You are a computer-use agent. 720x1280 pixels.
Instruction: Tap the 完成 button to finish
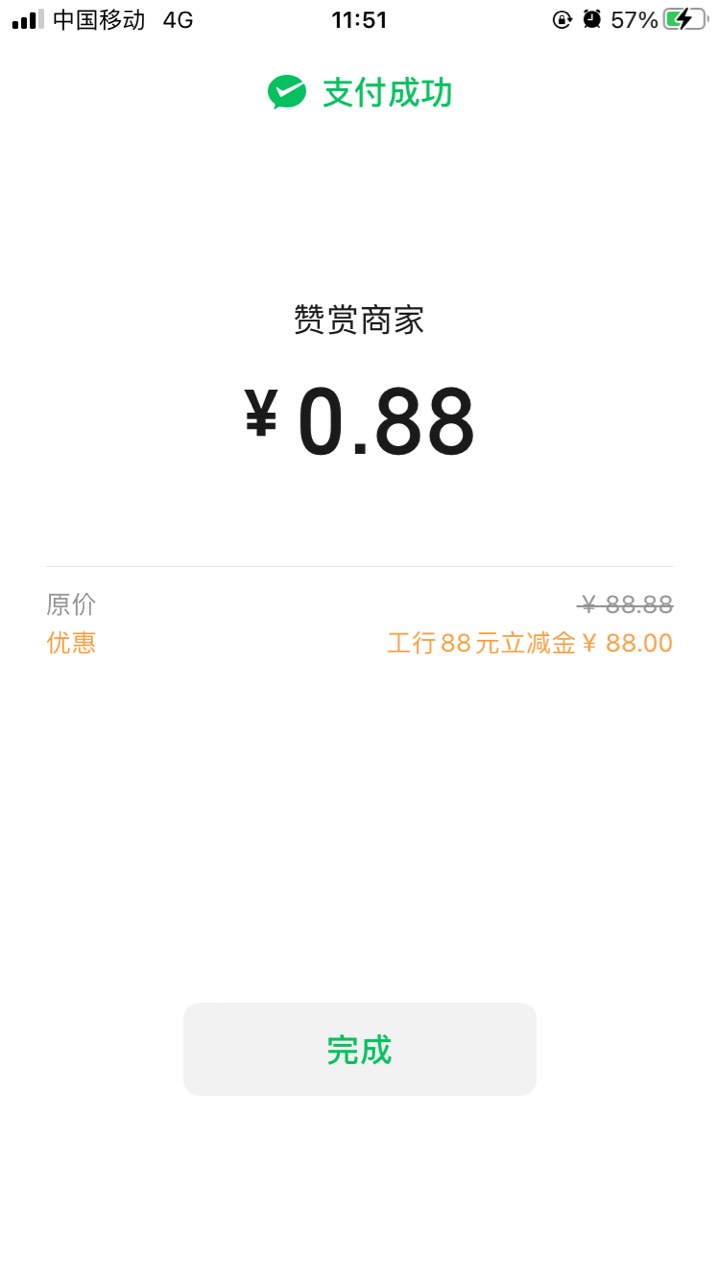coord(360,1049)
